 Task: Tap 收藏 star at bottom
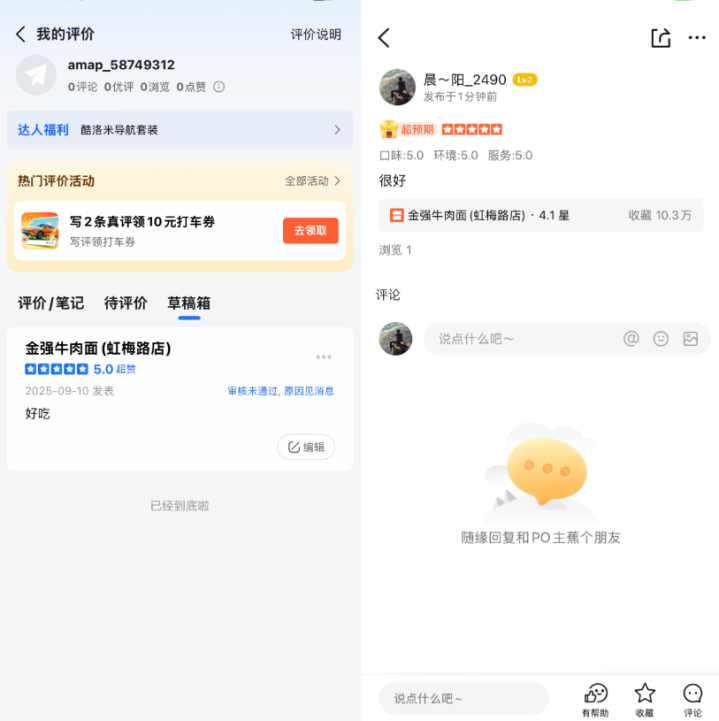(645, 697)
